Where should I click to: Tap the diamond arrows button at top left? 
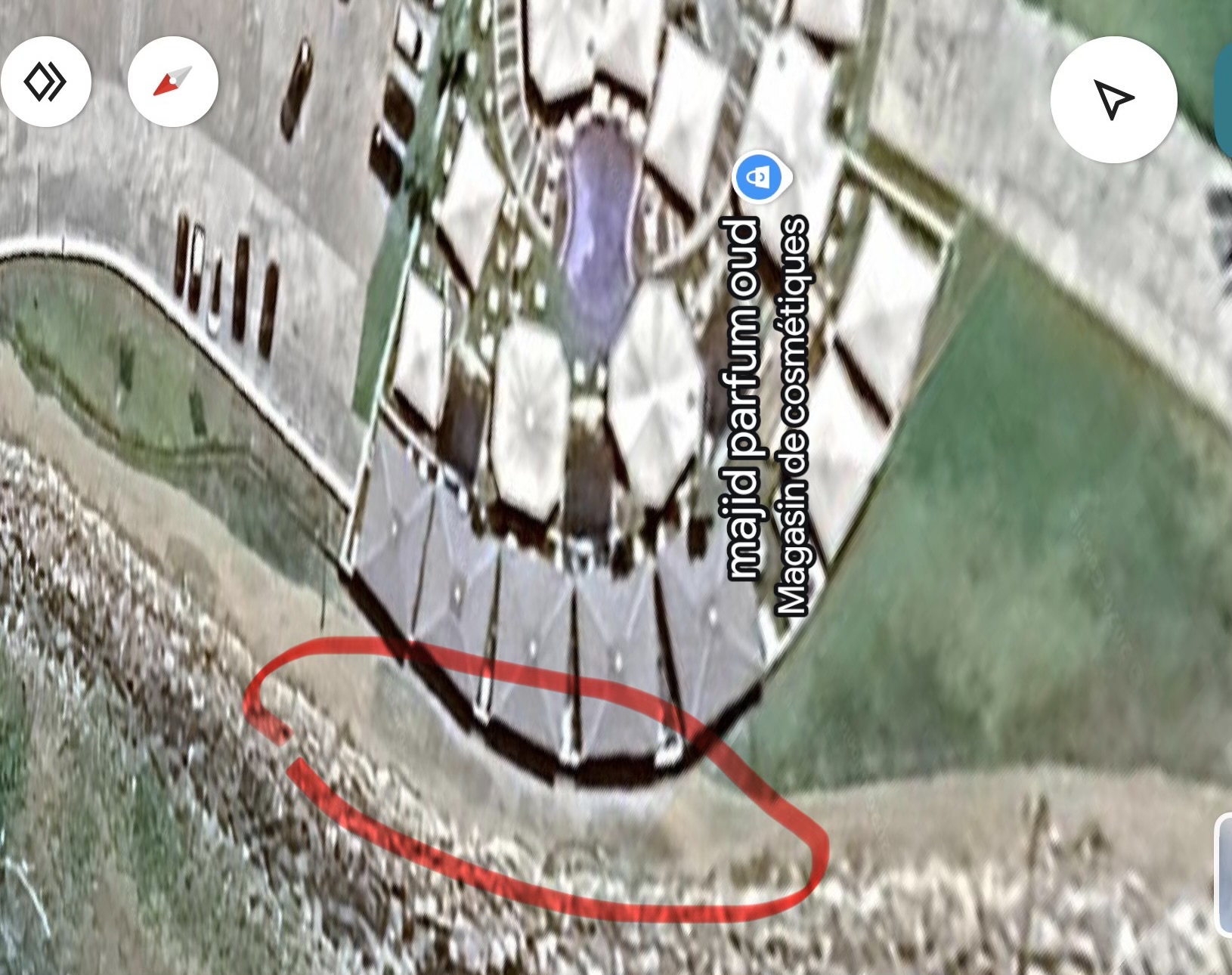pyautogui.click(x=45, y=81)
